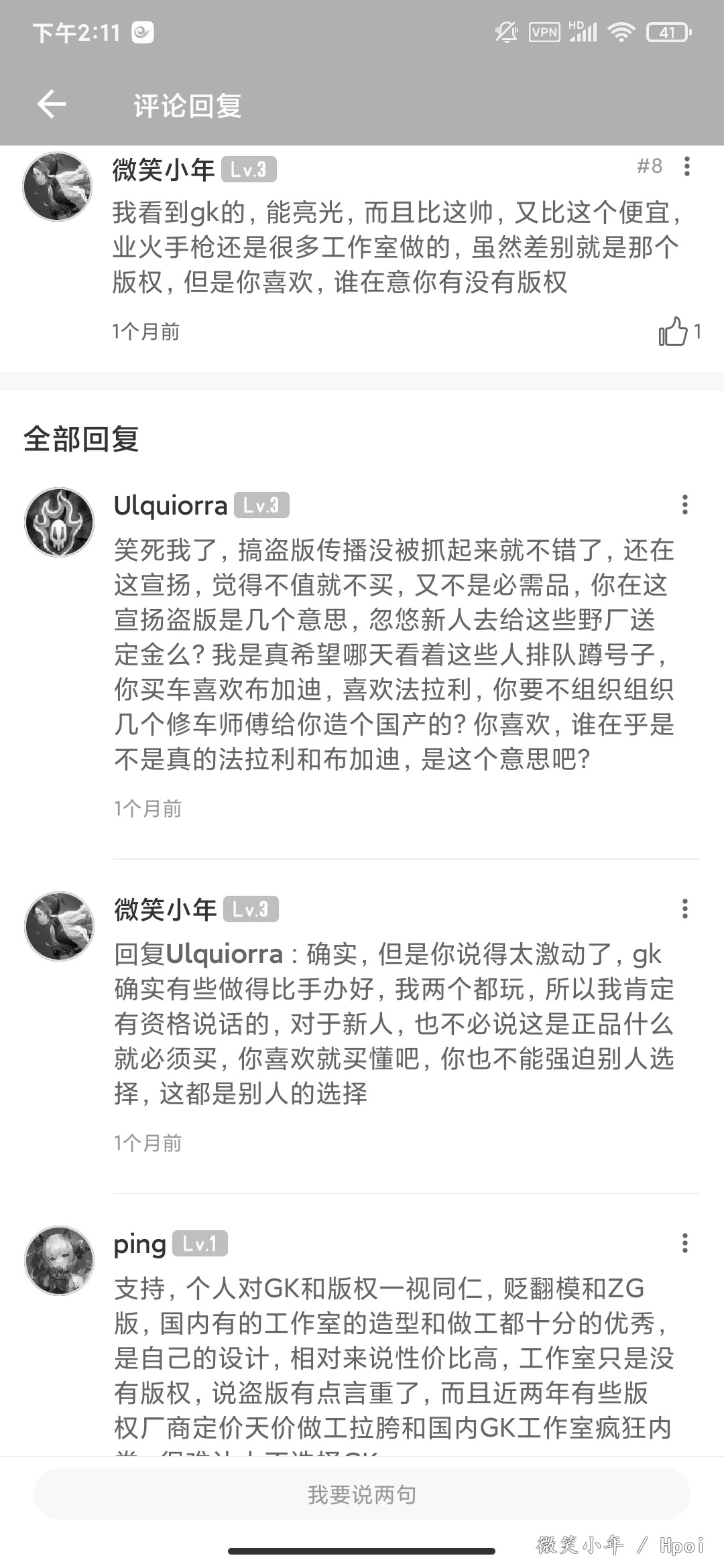The image size is (724, 1568).
Task: Open 微笑小年's avatar on the top comment
Action: 58,186
